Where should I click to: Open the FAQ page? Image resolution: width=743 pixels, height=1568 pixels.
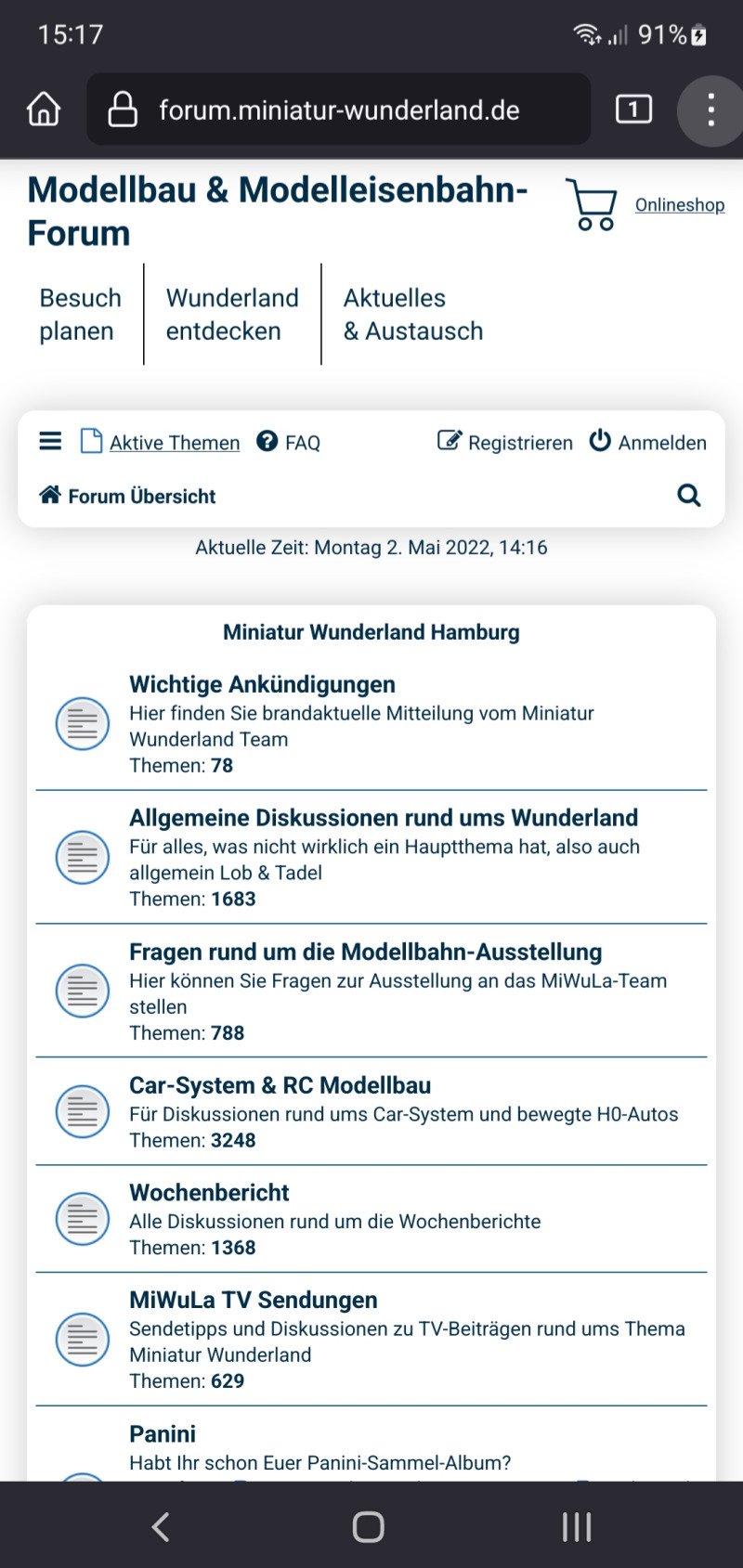click(x=289, y=443)
